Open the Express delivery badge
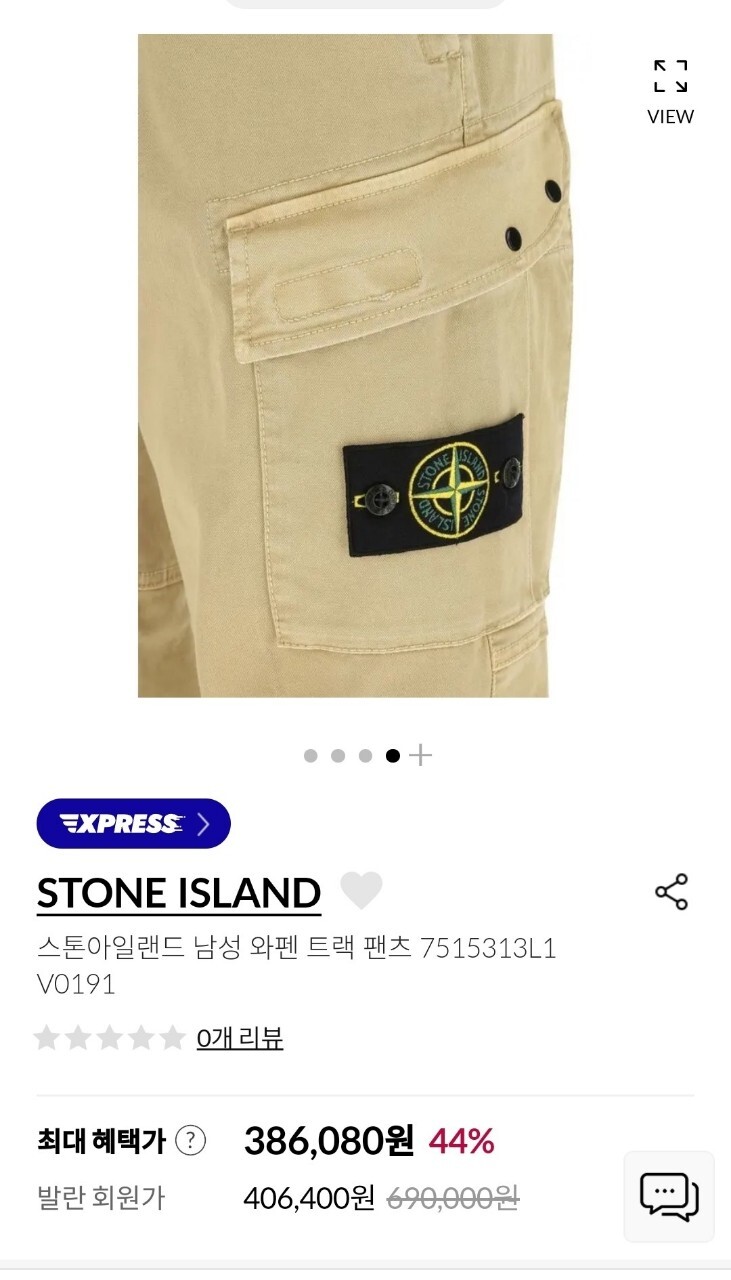 [133, 824]
